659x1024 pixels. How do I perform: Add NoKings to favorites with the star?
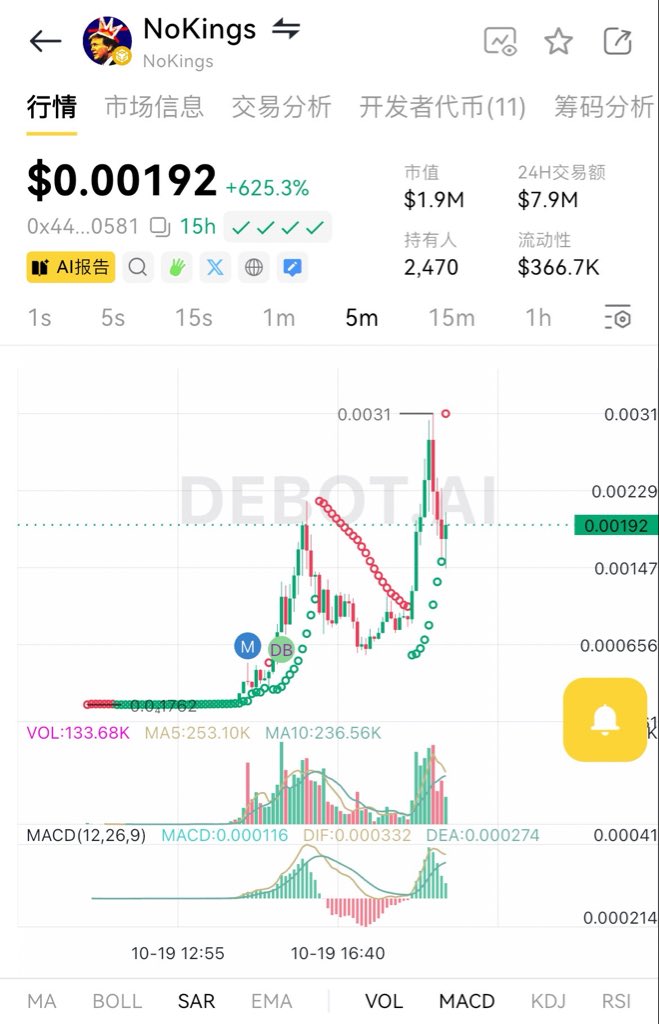coord(558,41)
